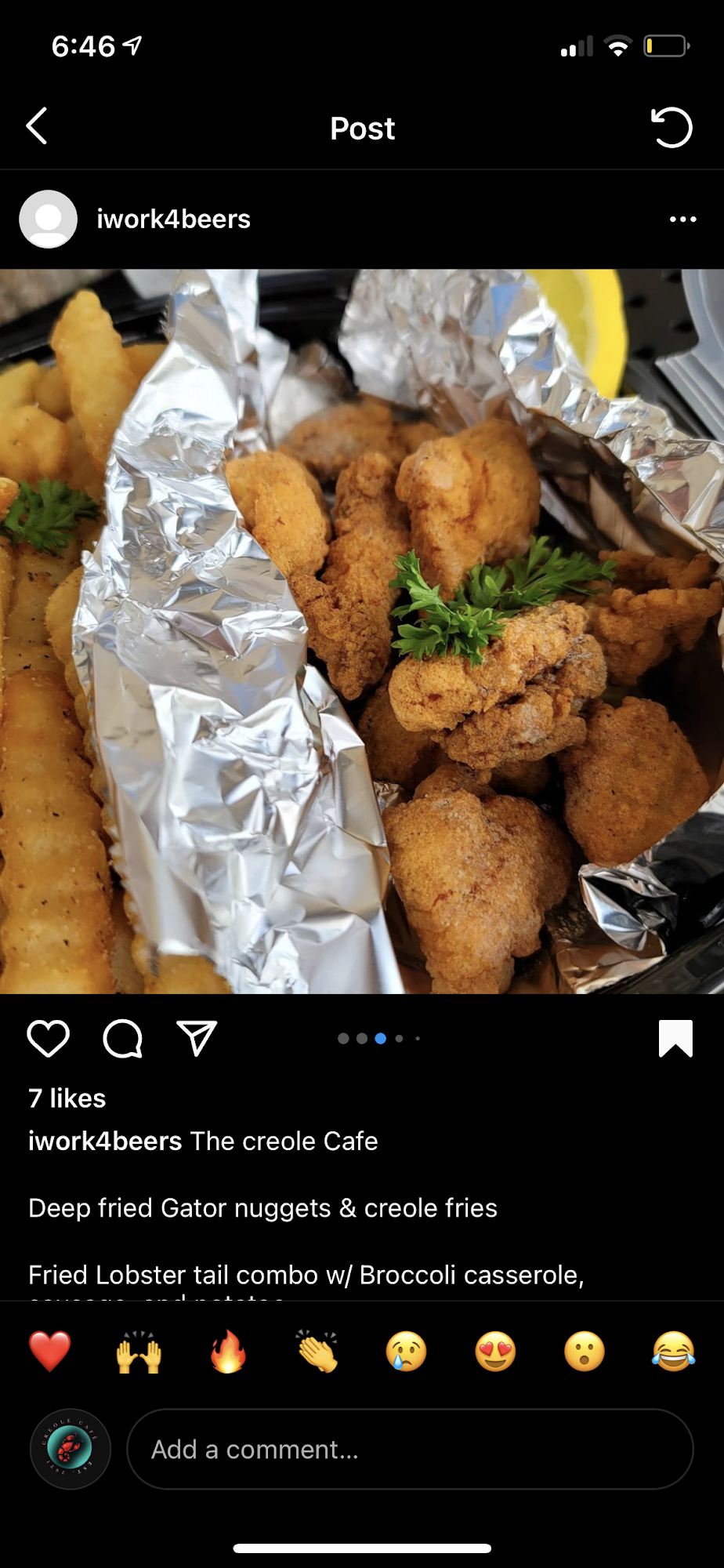Save the post using the bookmark icon

tap(675, 1037)
